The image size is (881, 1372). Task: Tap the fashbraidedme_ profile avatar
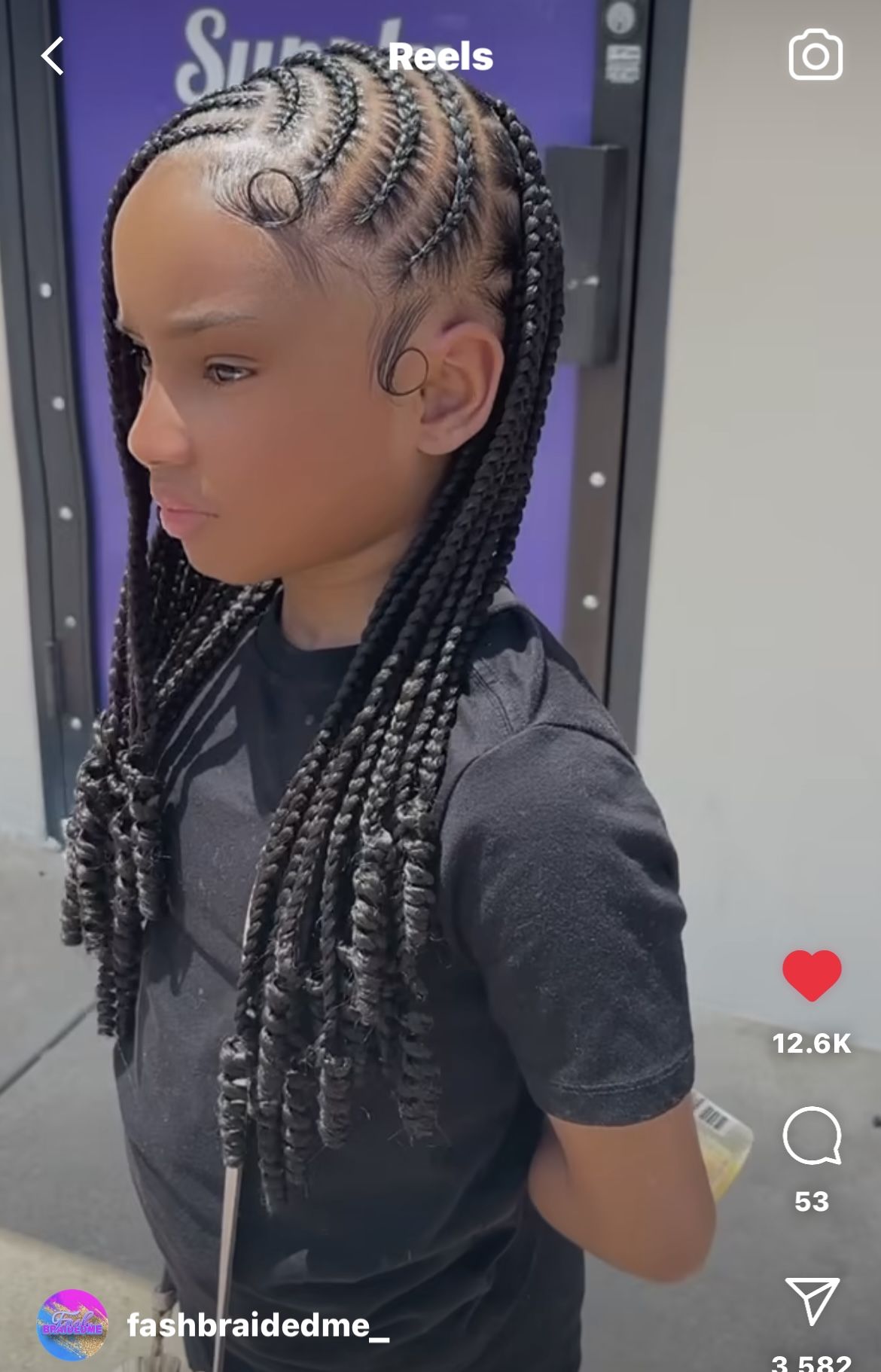pos(72,1325)
